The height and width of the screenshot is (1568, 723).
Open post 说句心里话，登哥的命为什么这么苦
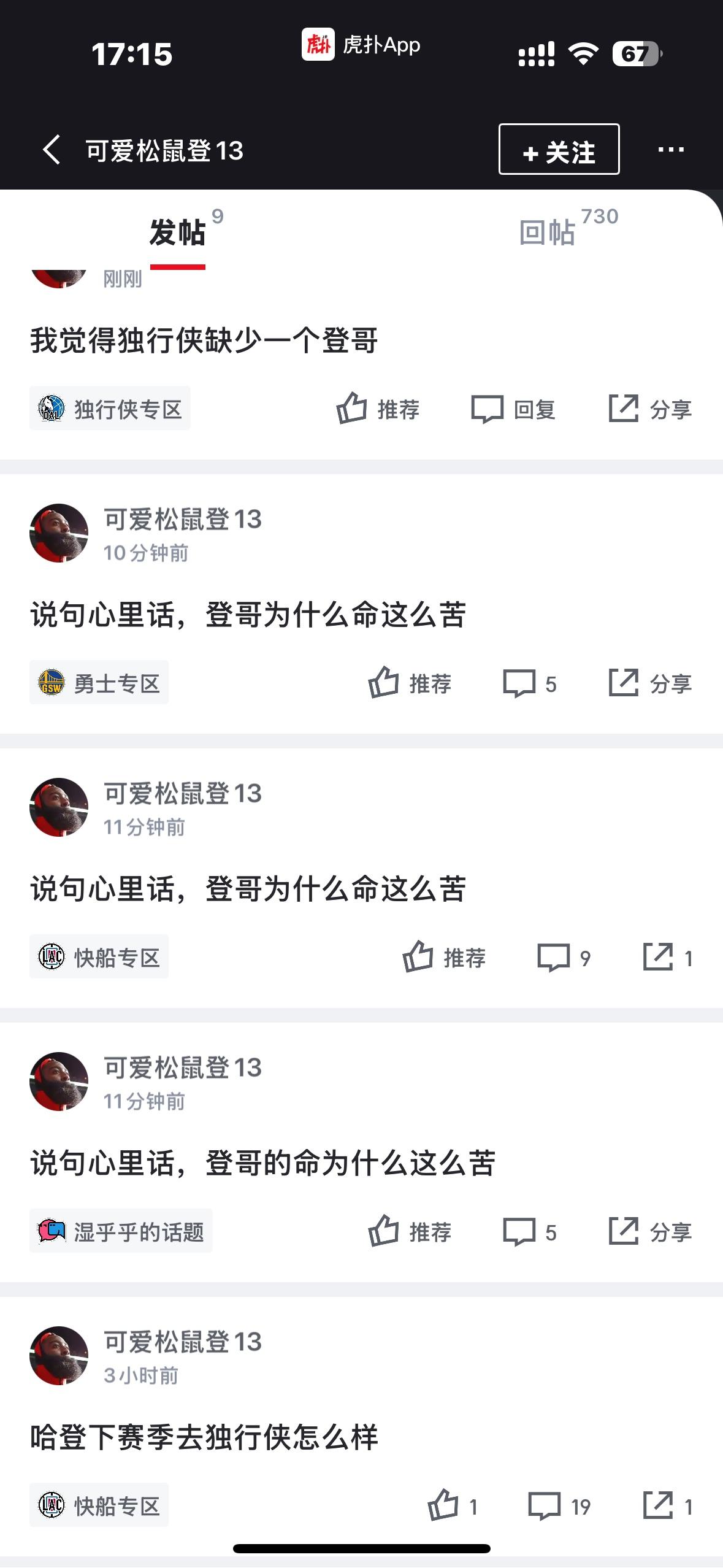point(262,1163)
